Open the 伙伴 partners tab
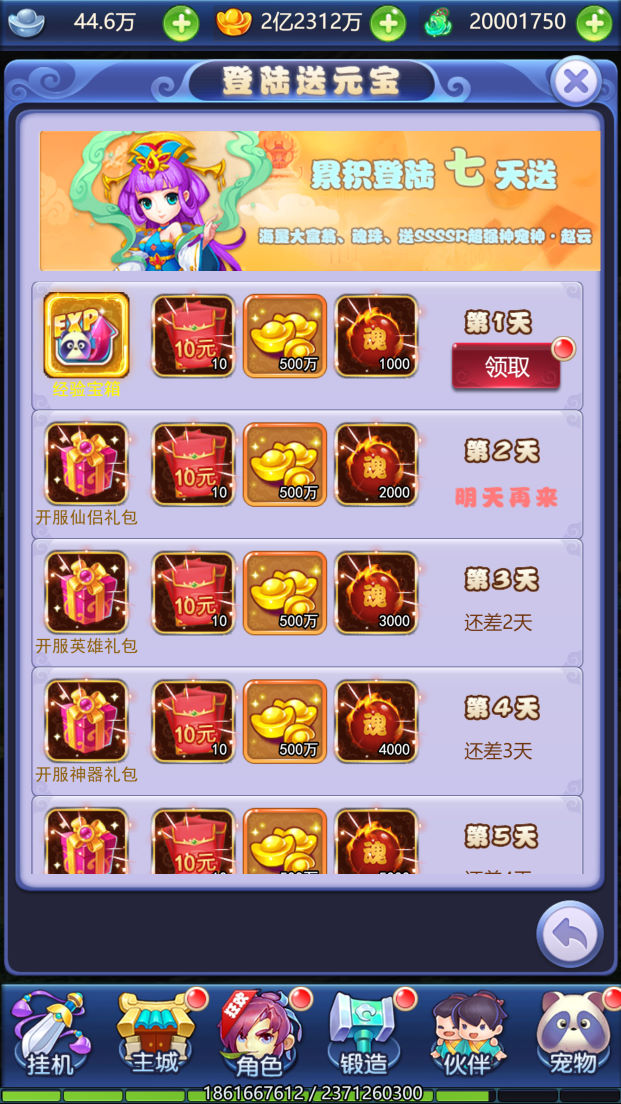Image resolution: width=621 pixels, height=1104 pixels. click(467, 1034)
